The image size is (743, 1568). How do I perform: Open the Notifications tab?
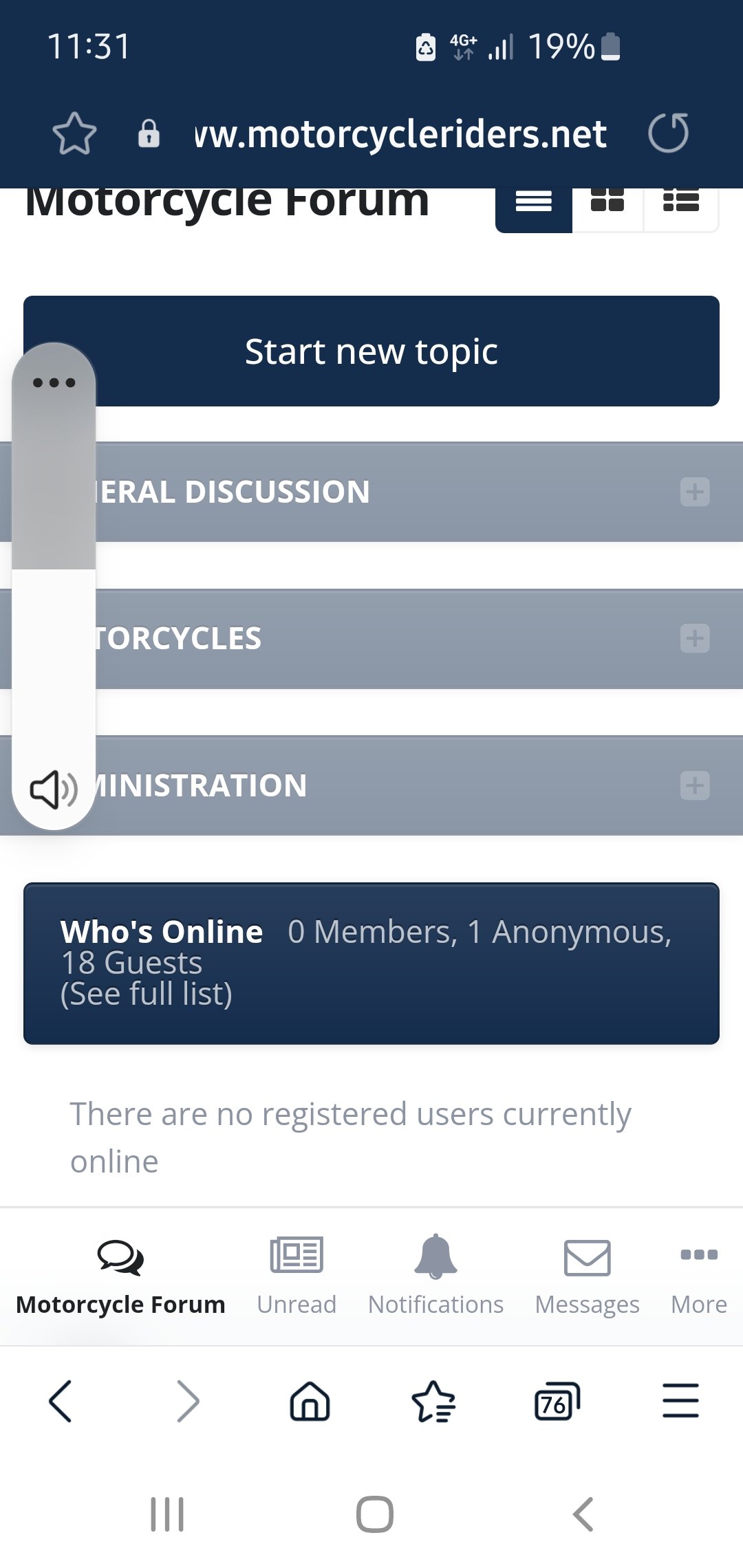tap(436, 1276)
